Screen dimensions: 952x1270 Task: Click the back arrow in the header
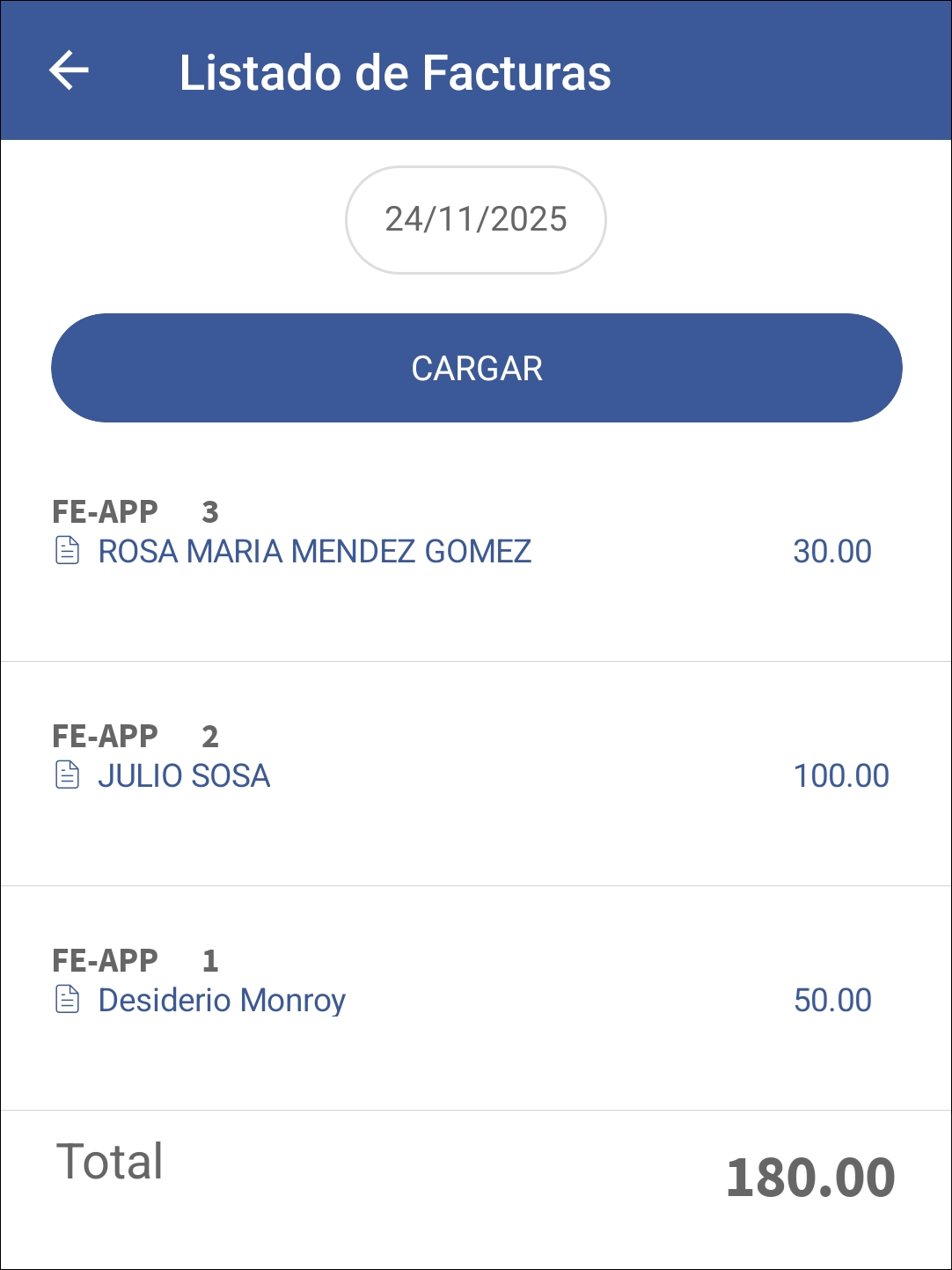click(70, 72)
